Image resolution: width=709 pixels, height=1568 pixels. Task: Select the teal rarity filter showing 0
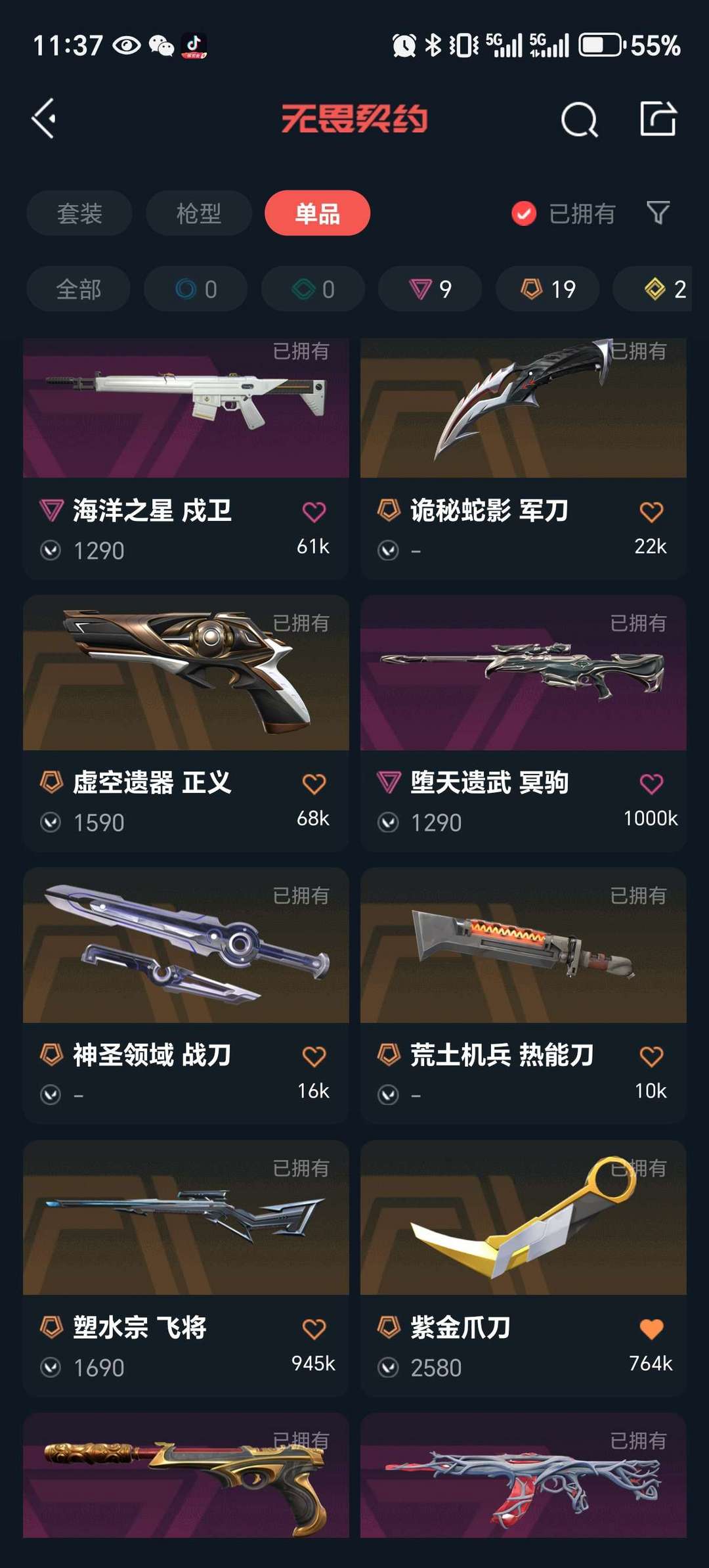312,288
